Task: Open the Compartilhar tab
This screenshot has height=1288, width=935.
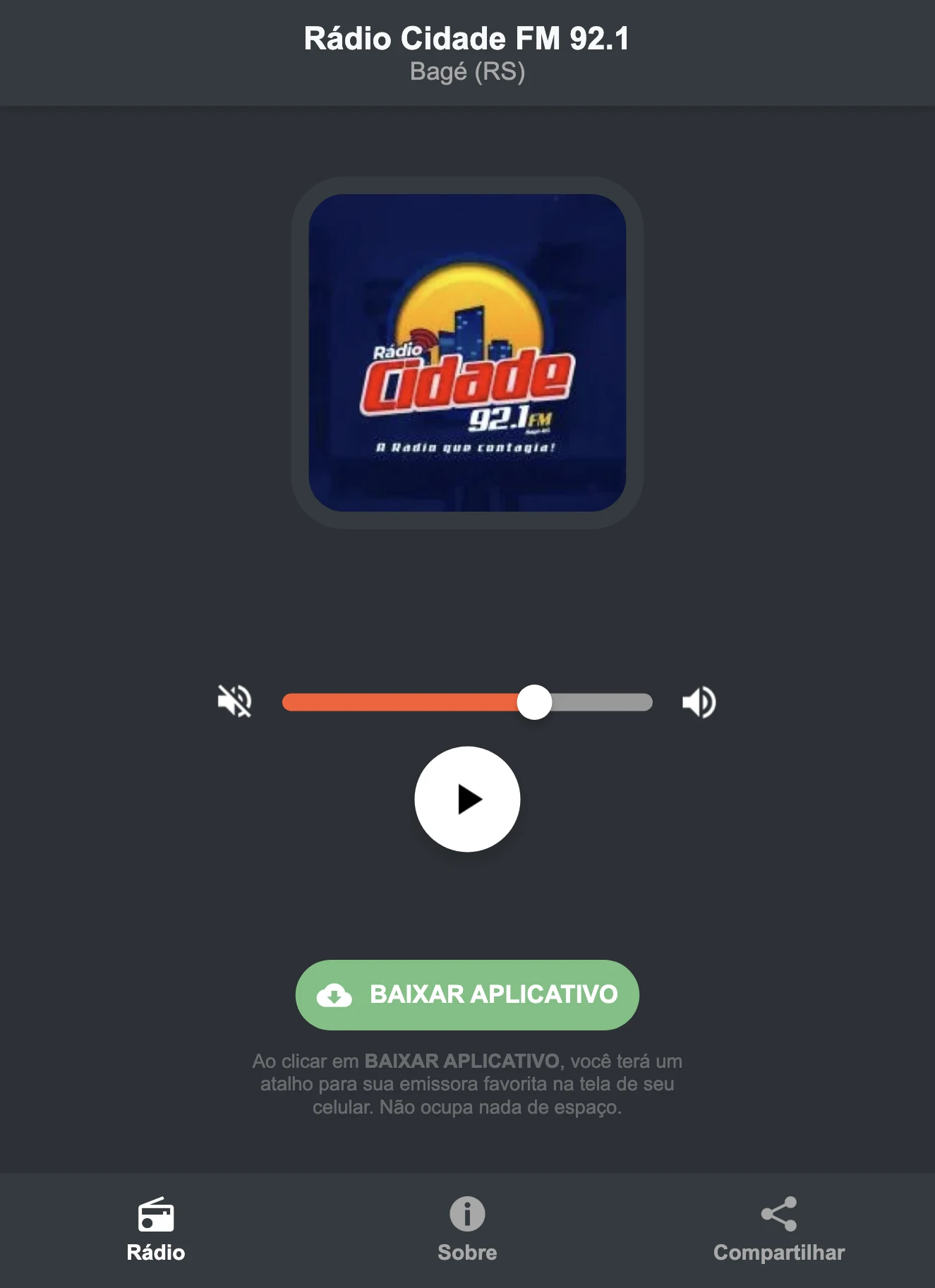Action: pyautogui.click(x=779, y=1232)
